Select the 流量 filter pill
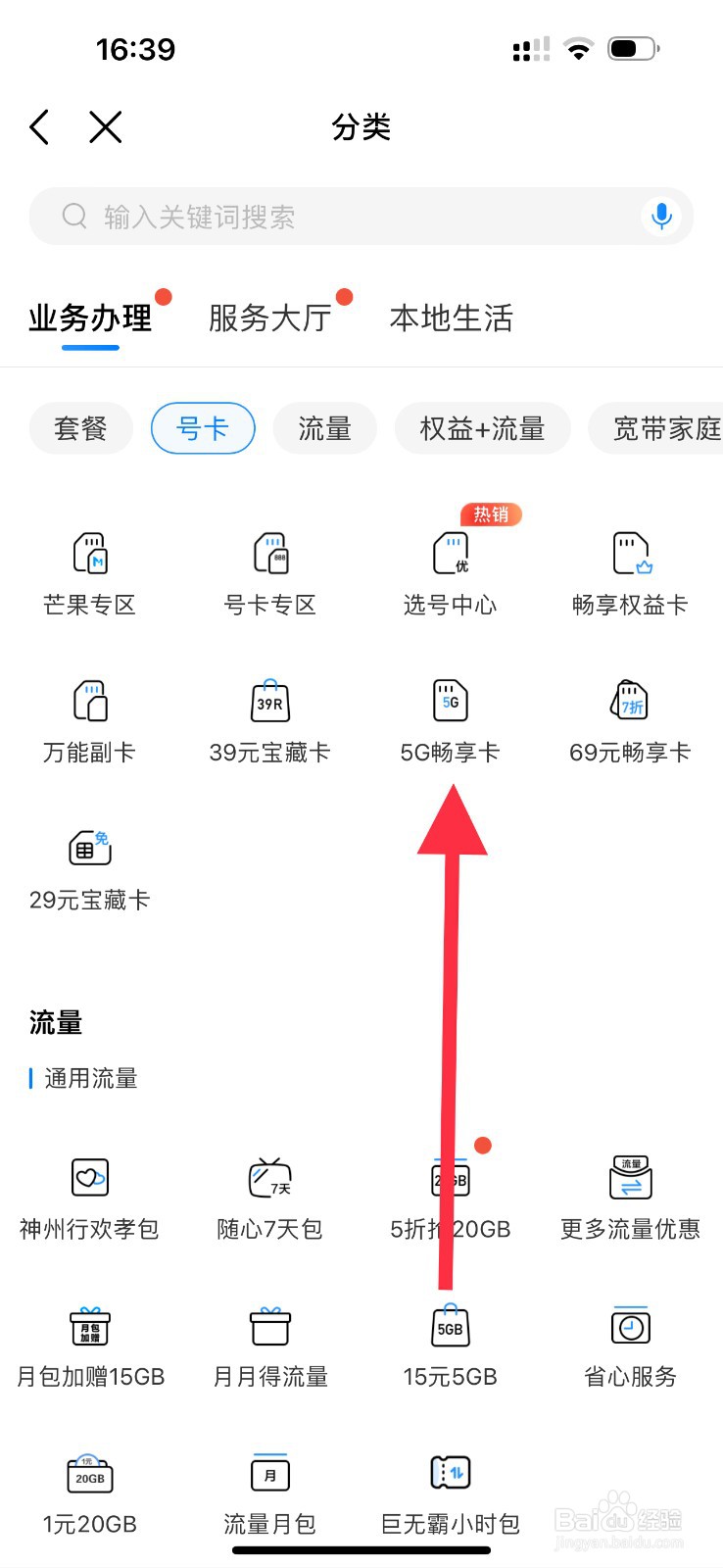 324,428
